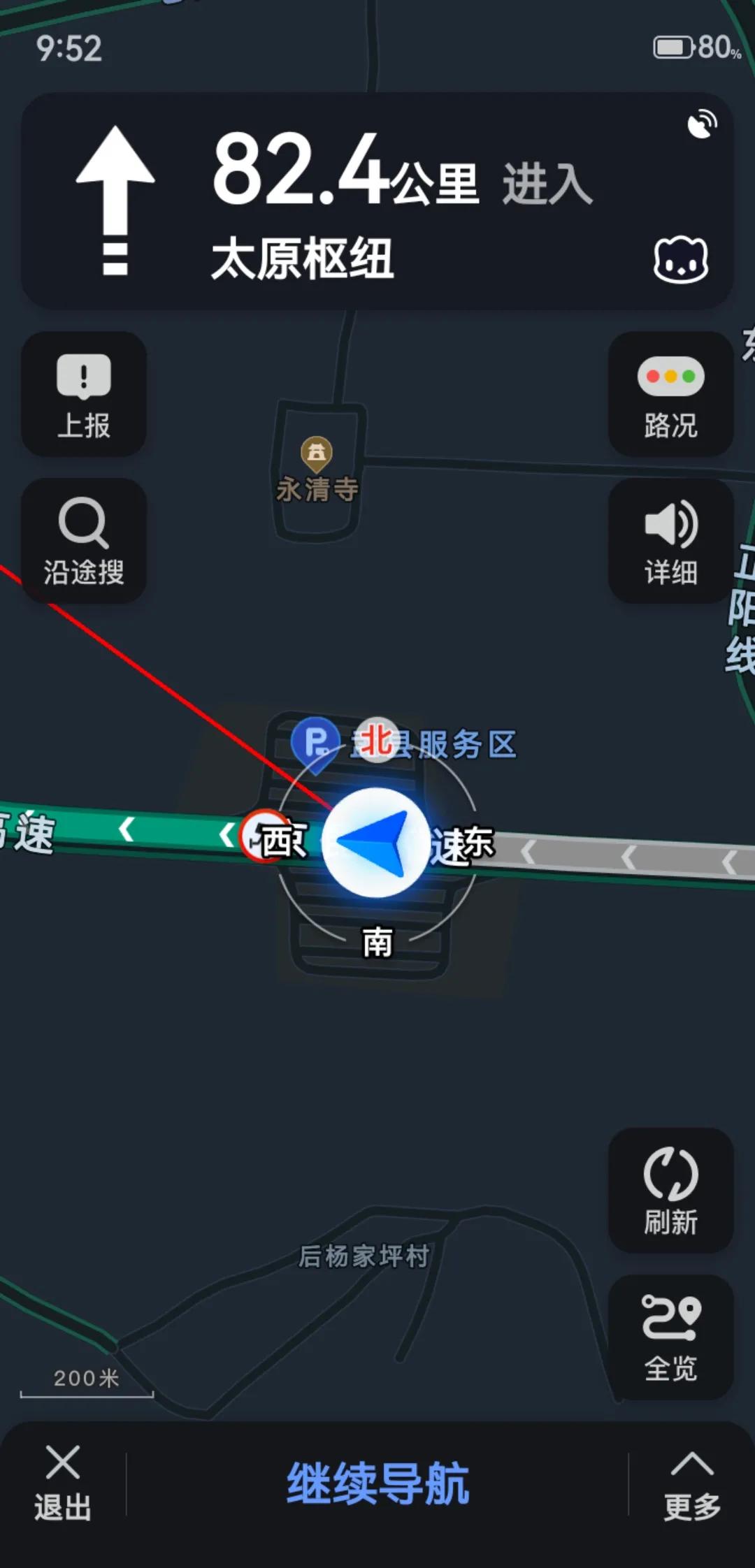Image resolution: width=755 pixels, height=1568 pixels.
Task: Tap the 200米 map scale bar
Action: (x=84, y=1380)
